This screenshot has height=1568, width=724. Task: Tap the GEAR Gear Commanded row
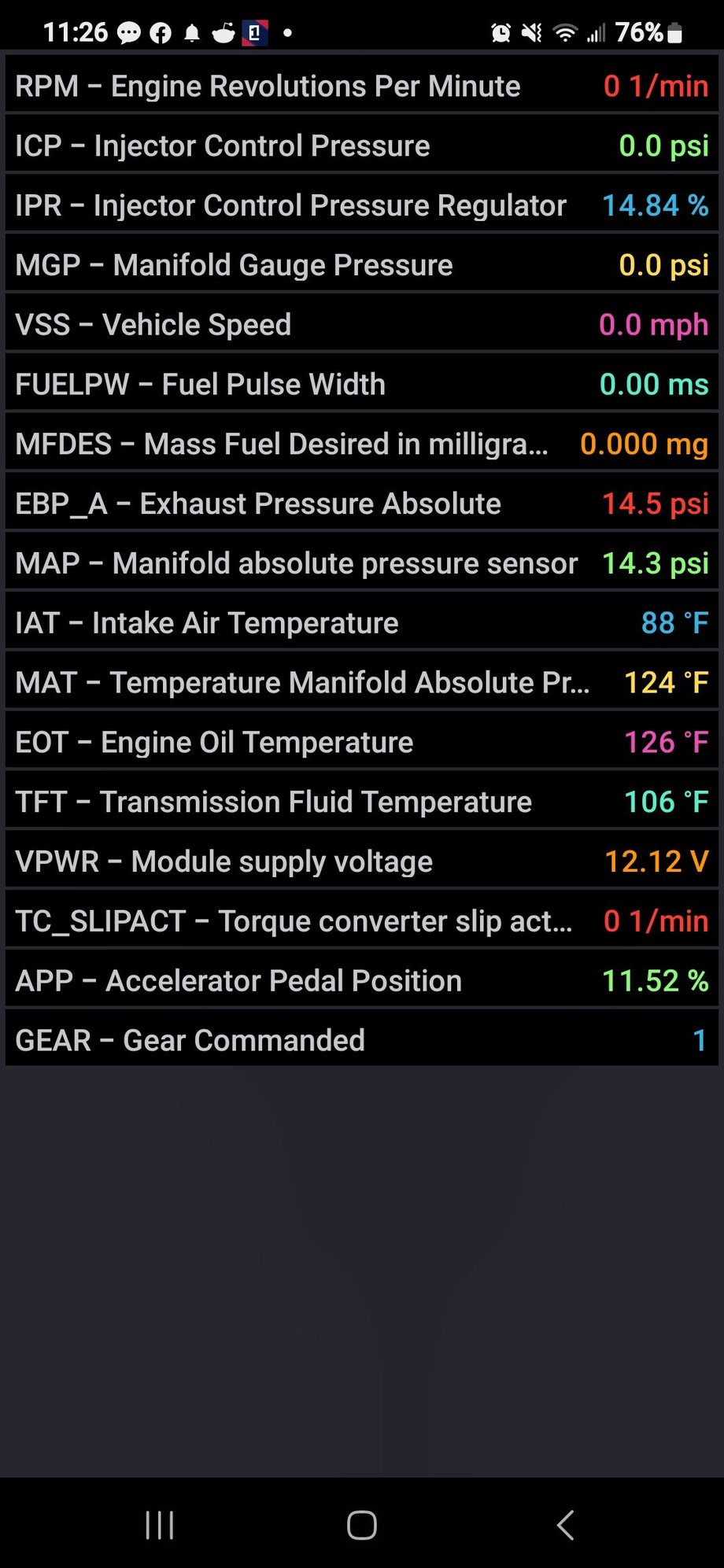click(362, 1039)
